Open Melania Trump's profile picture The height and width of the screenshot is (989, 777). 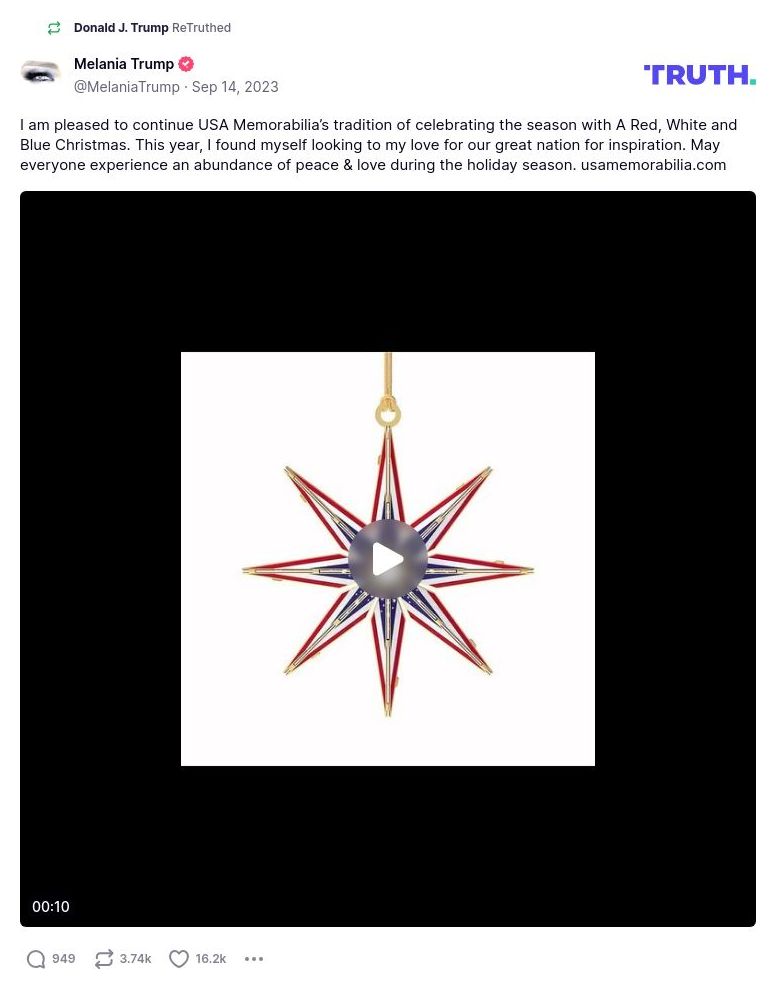point(41,73)
